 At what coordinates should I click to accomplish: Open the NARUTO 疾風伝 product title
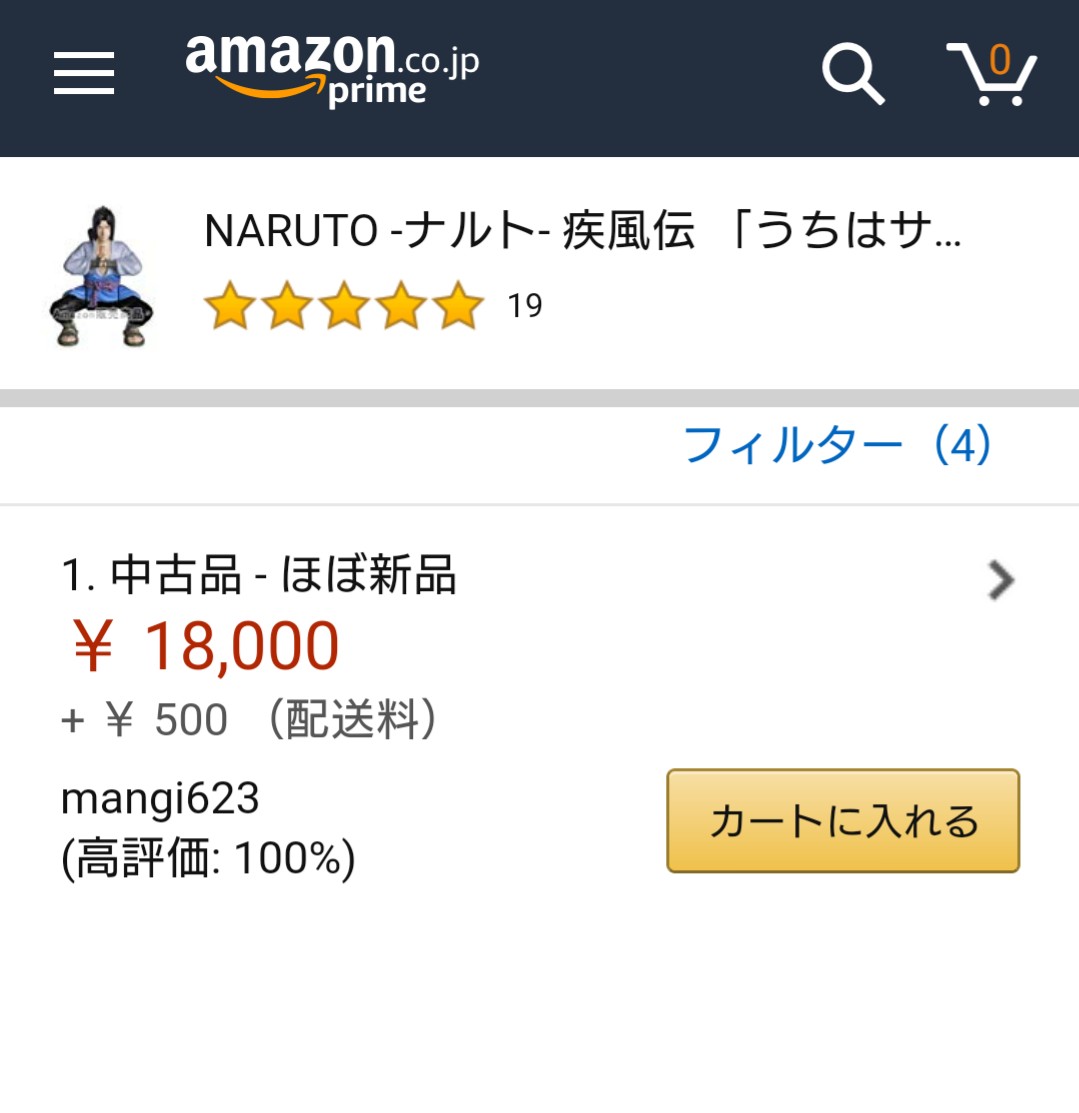click(x=582, y=232)
